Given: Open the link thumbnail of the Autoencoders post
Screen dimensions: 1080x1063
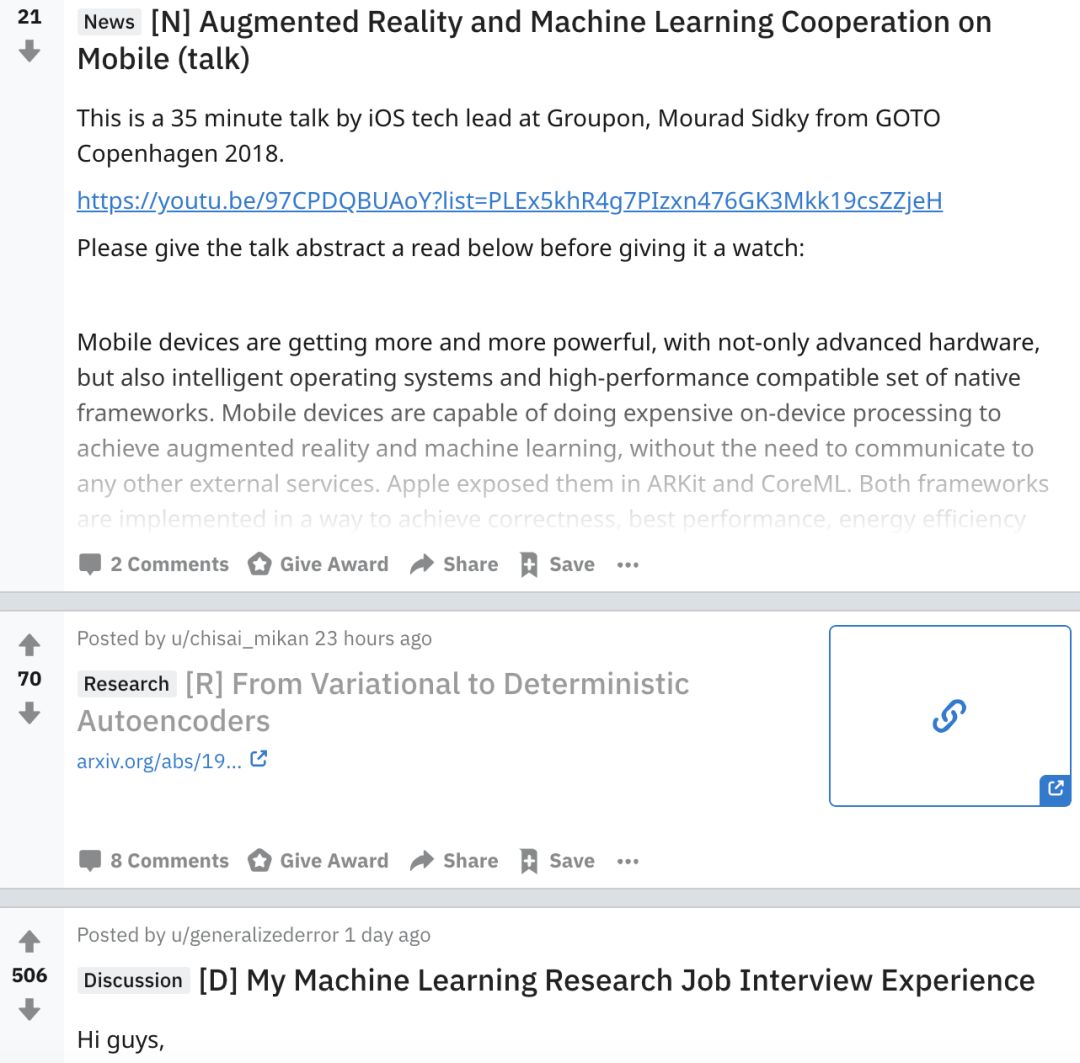Looking at the screenshot, I should pos(949,716).
